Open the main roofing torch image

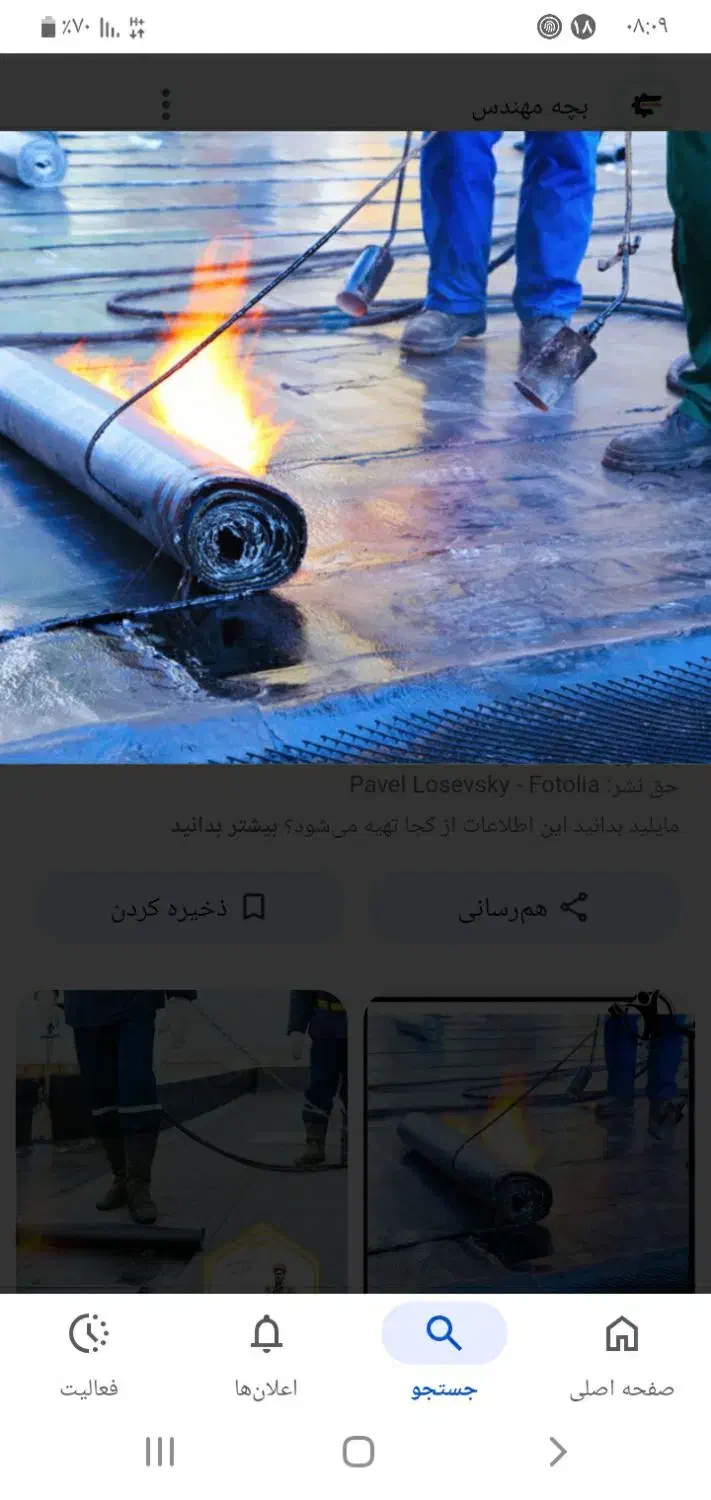[x=355, y=447]
